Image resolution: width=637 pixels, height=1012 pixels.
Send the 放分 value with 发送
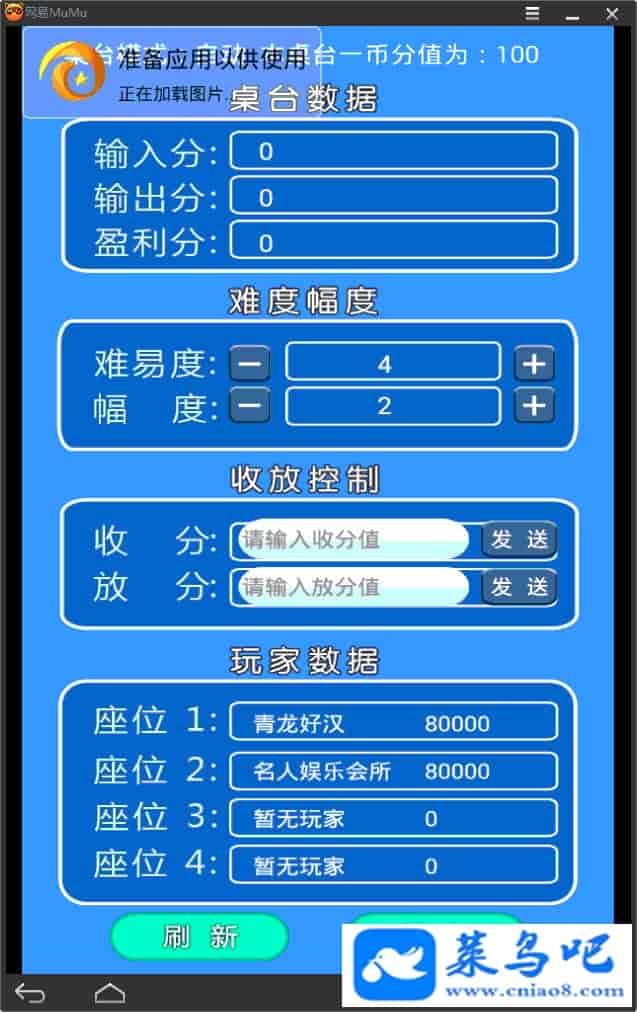[x=519, y=586]
